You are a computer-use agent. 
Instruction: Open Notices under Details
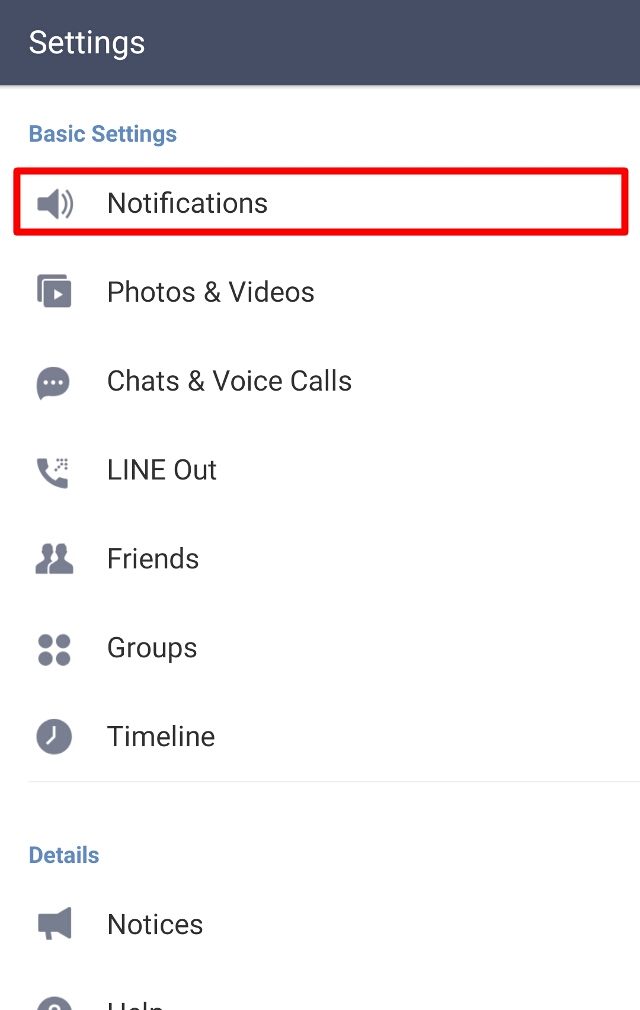[155, 924]
